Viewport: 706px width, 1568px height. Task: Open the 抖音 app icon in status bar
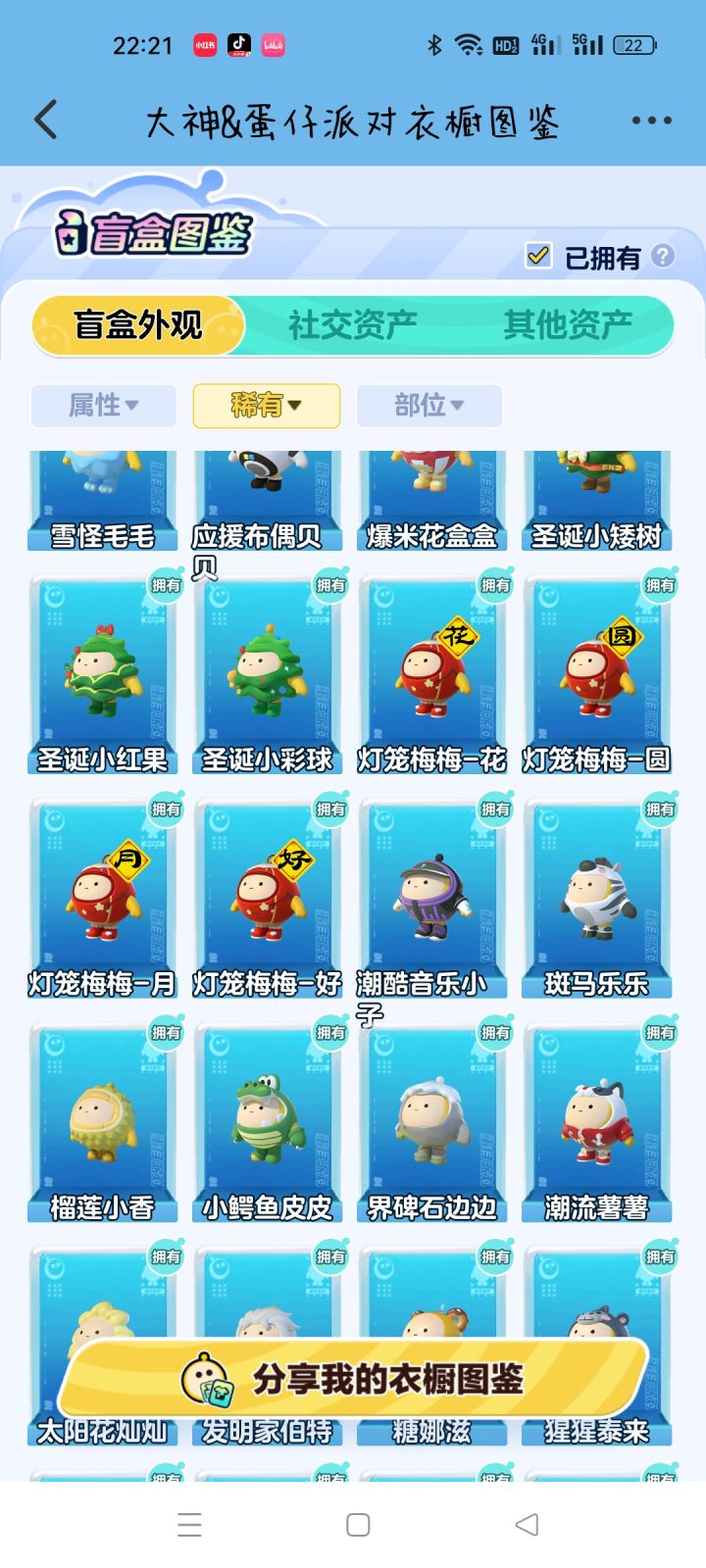click(x=238, y=45)
